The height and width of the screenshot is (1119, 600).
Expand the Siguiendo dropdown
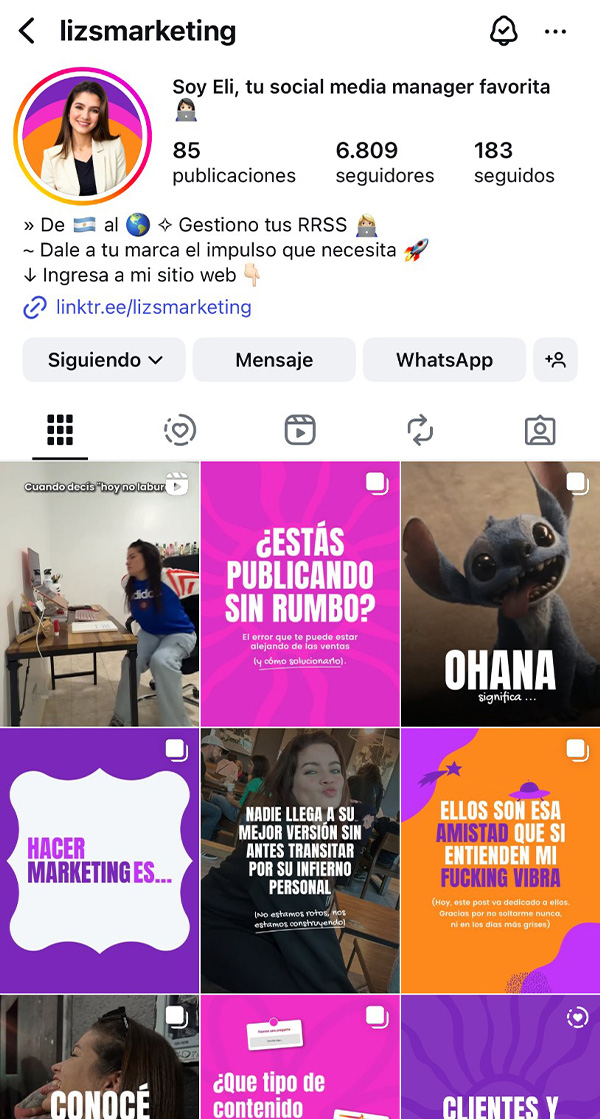point(104,360)
